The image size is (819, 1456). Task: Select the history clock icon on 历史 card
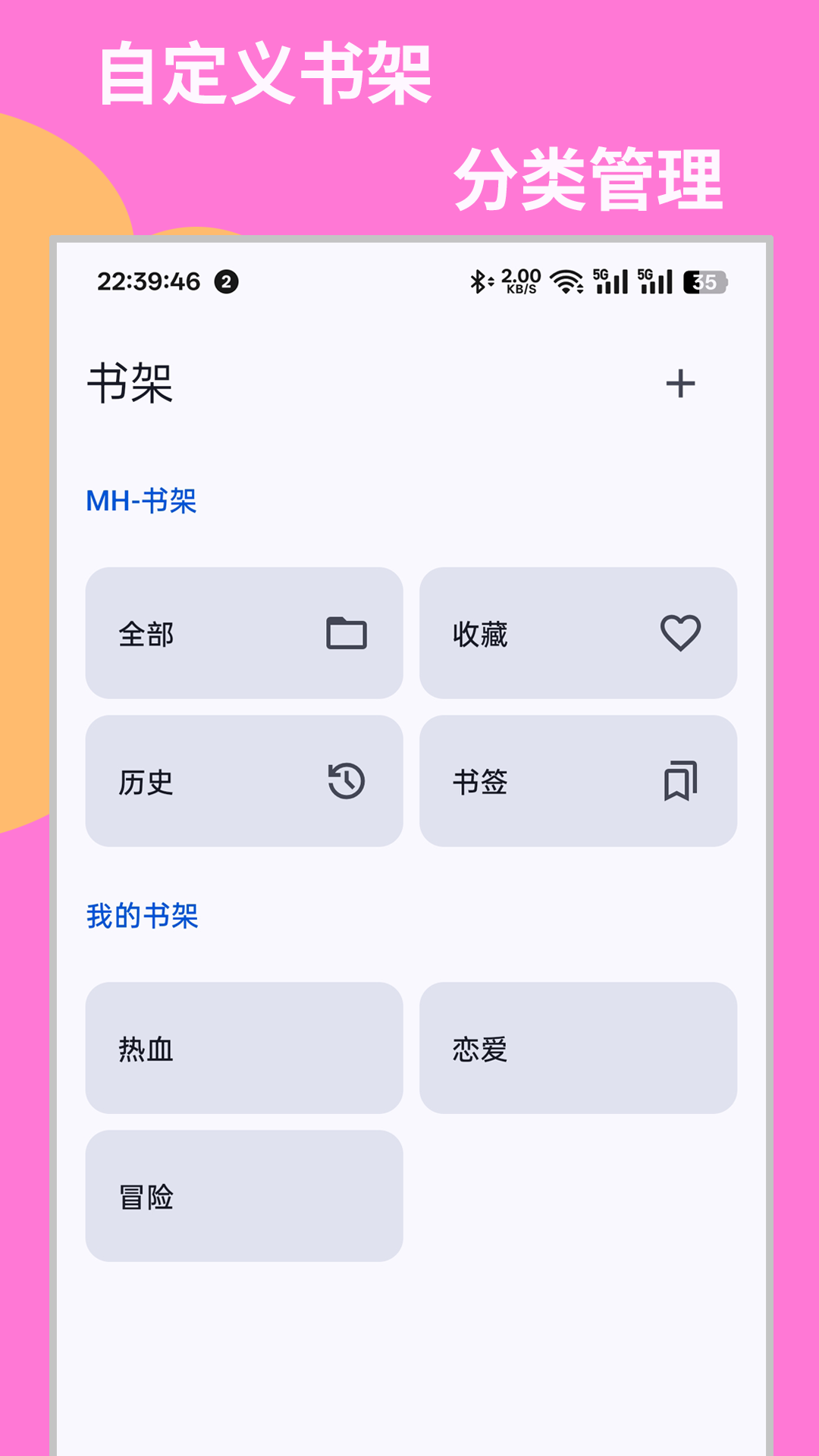pyautogui.click(x=346, y=781)
